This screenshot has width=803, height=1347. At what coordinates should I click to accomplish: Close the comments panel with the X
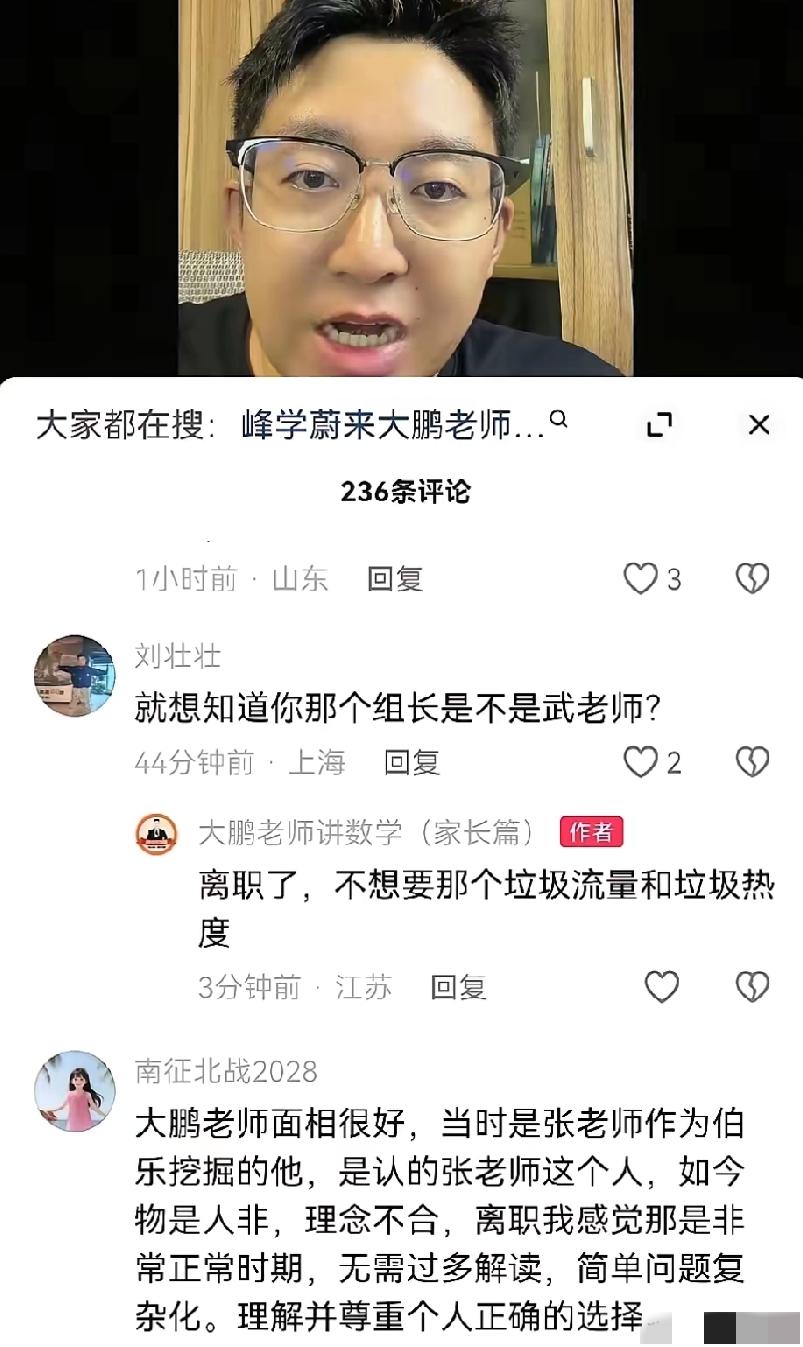click(x=757, y=424)
